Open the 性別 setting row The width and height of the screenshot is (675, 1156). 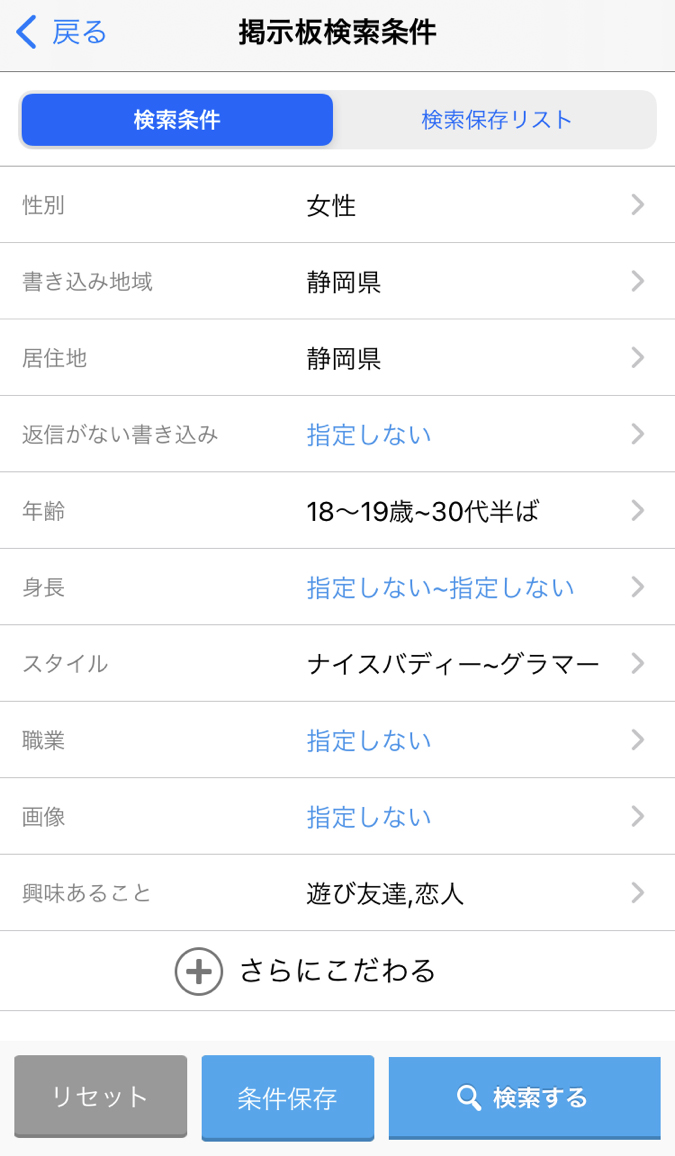pos(337,205)
